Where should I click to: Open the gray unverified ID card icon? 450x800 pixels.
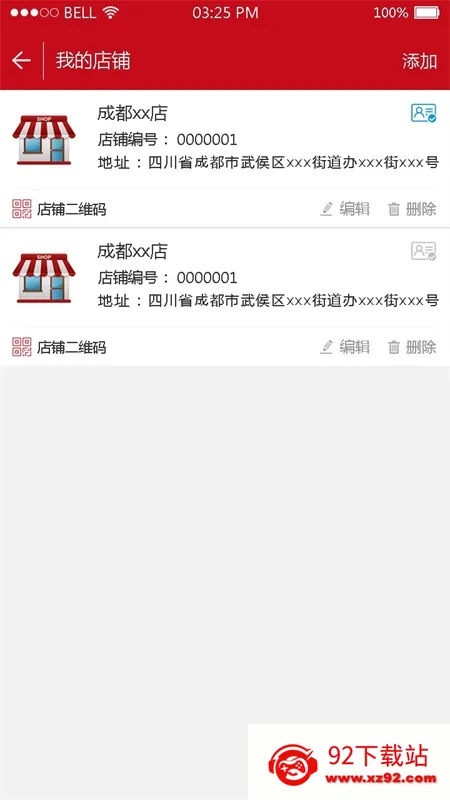click(423, 251)
